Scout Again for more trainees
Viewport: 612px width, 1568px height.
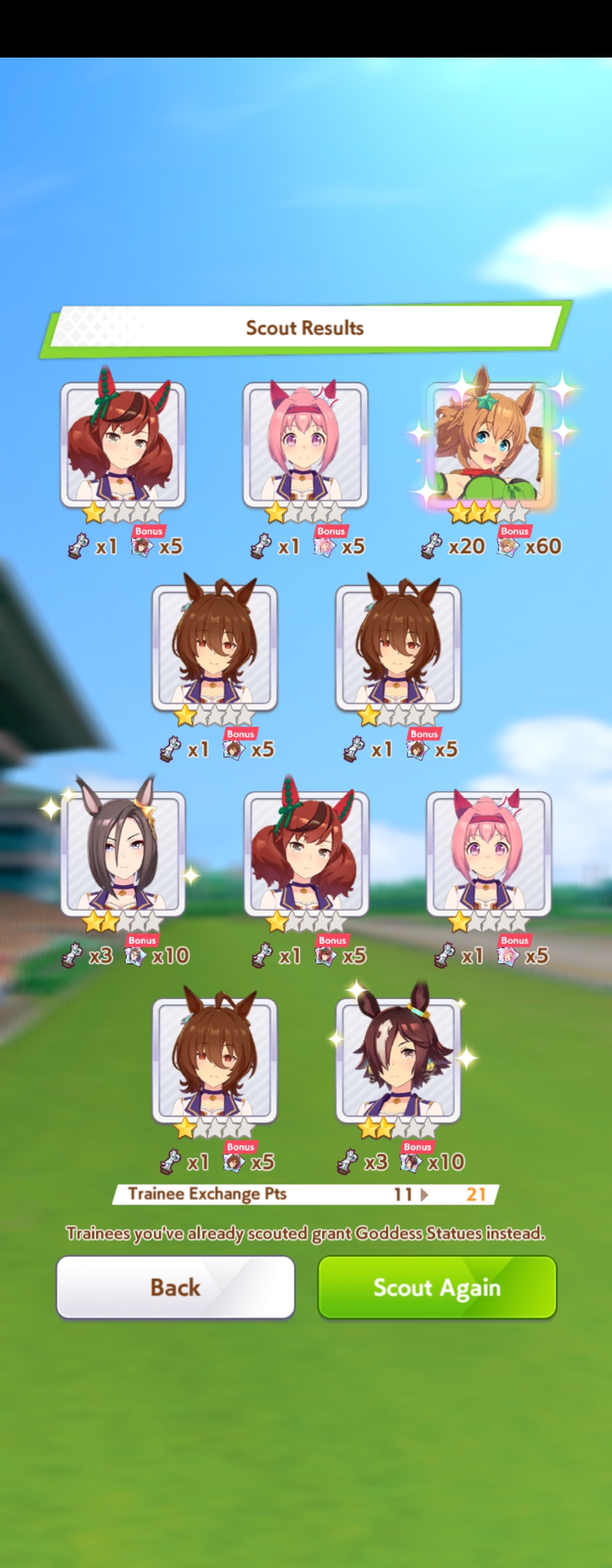(437, 1286)
